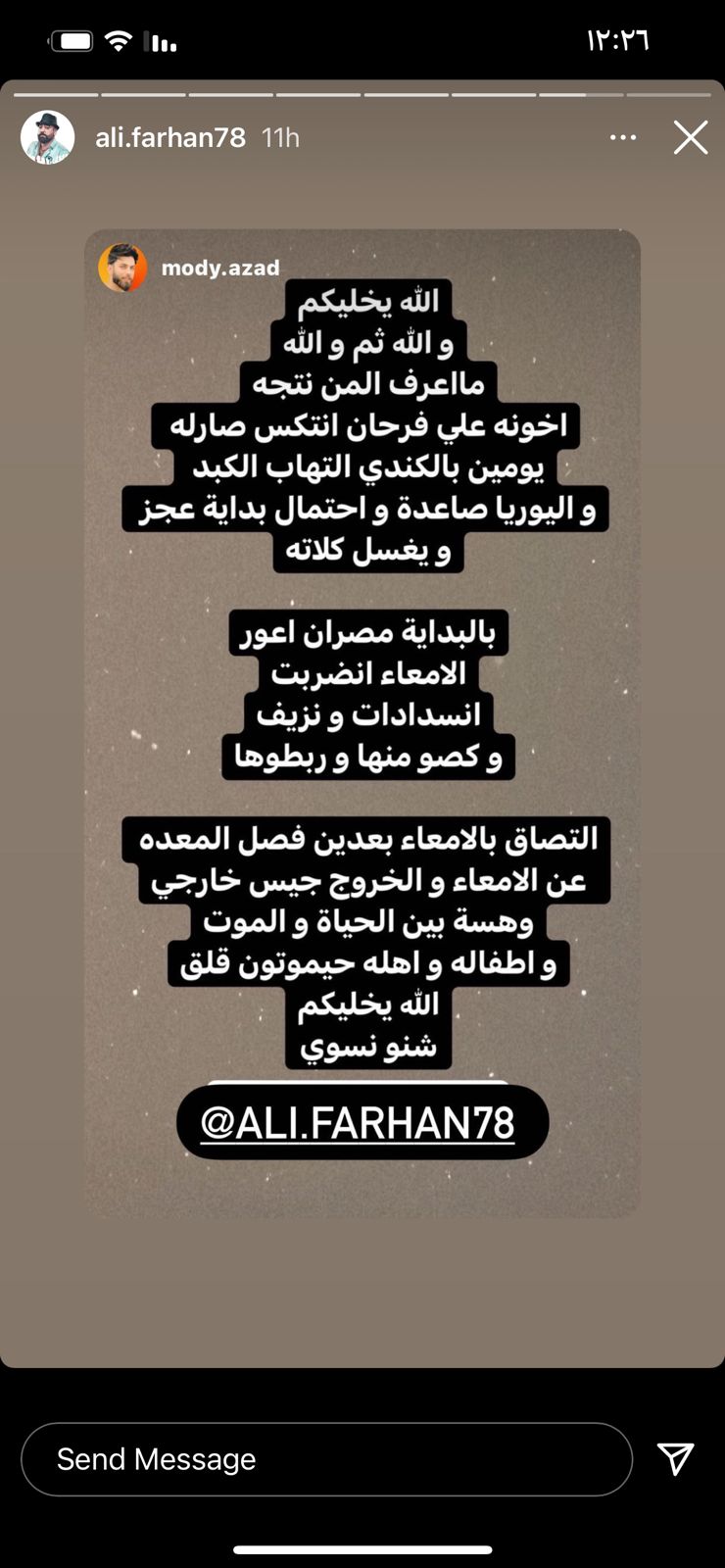Viewport: 725px width, 1568px height.
Task: Focus the Send Message field
Action: click(x=326, y=1459)
